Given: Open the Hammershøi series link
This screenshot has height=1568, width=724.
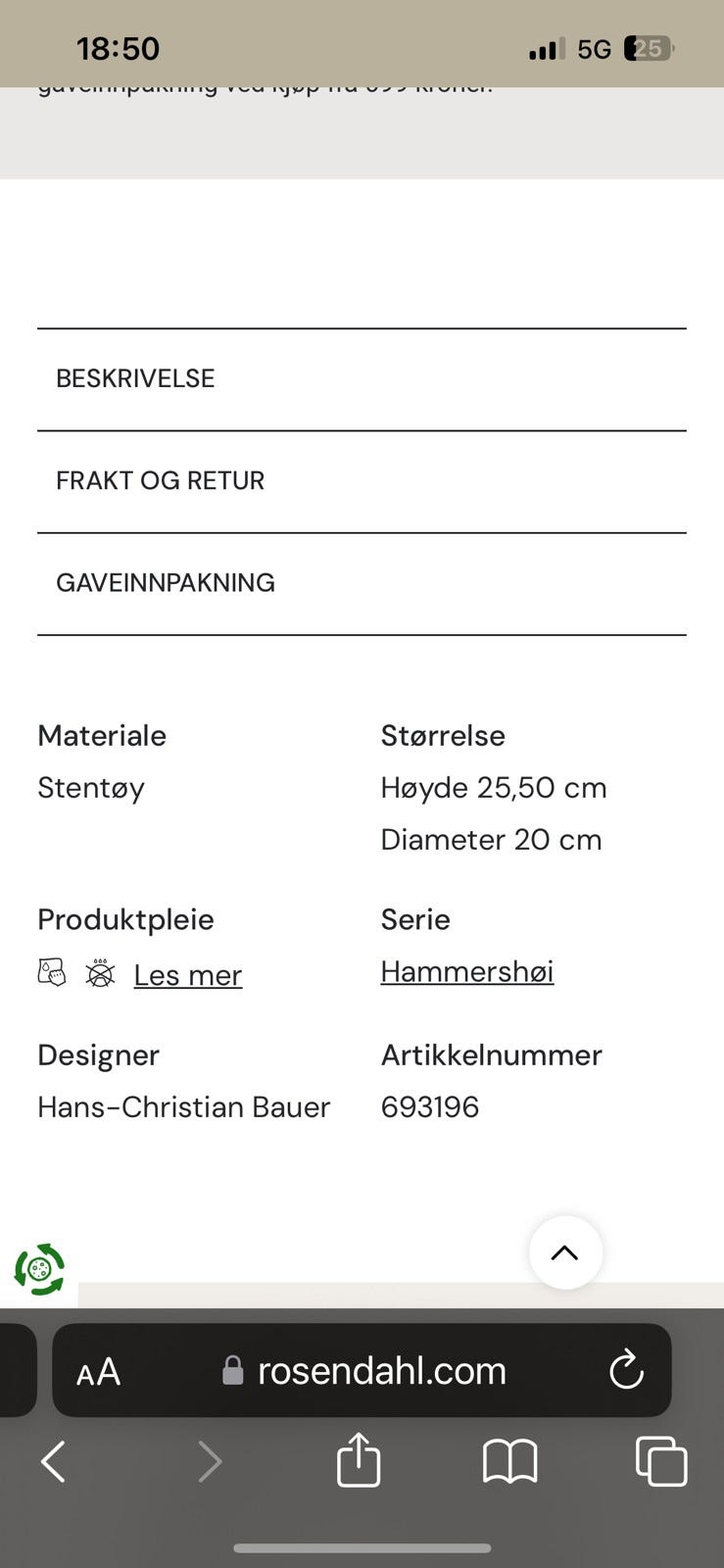Looking at the screenshot, I should [x=467, y=971].
